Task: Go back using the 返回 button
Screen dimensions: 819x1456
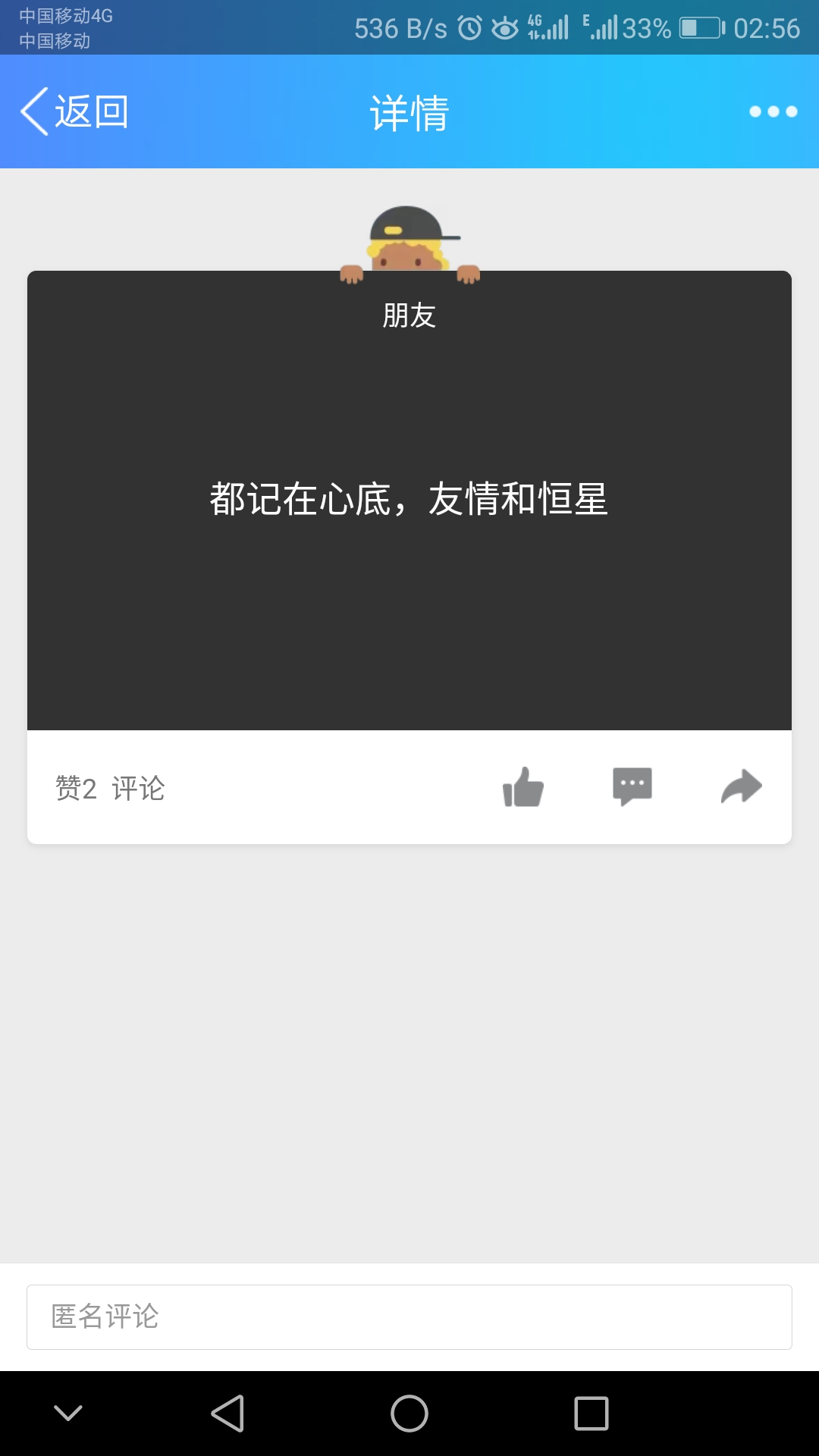Action: 74,111
